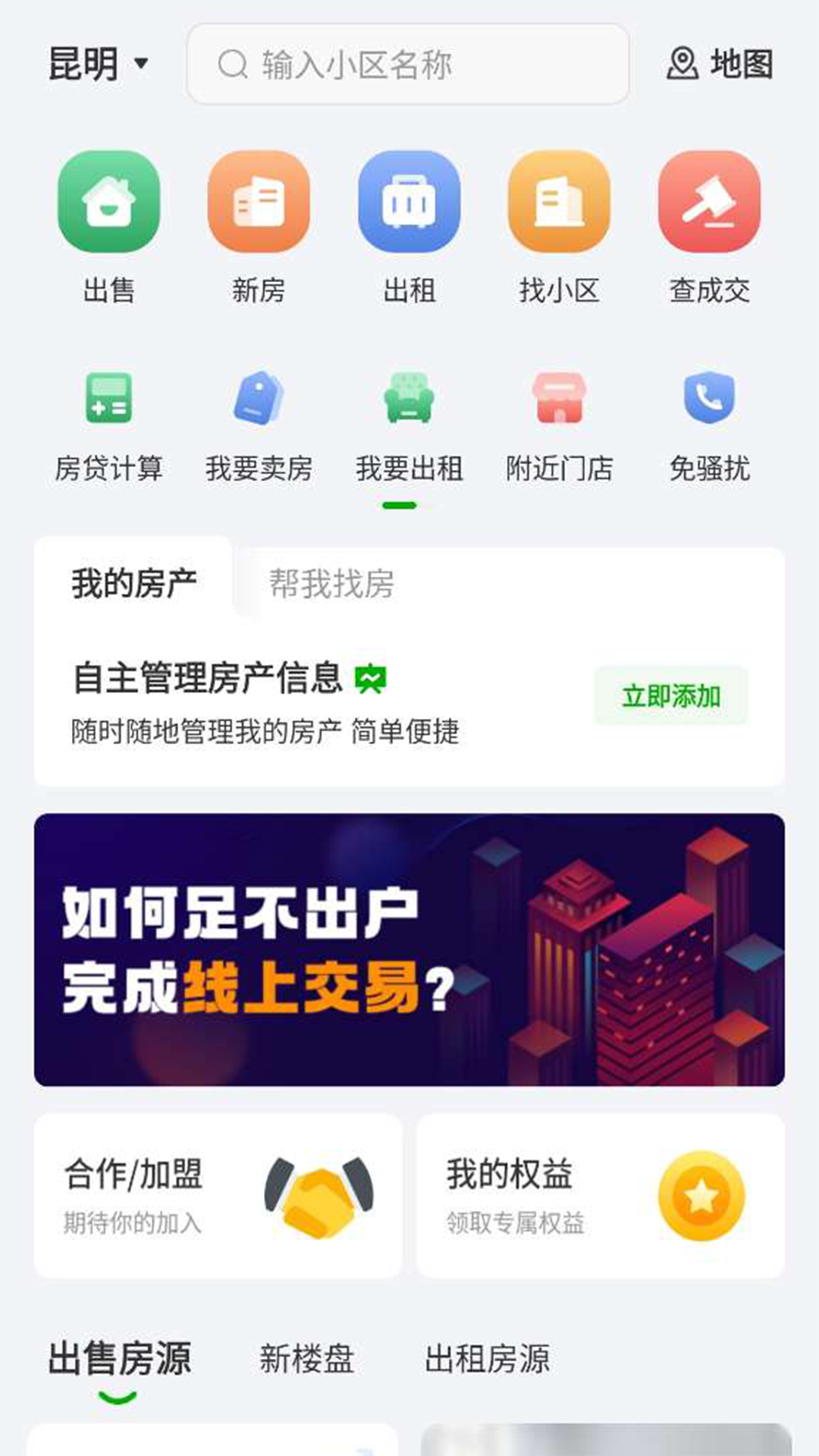Switch to the 新楼盘 tab
This screenshot has width=819, height=1456.
click(x=306, y=1358)
